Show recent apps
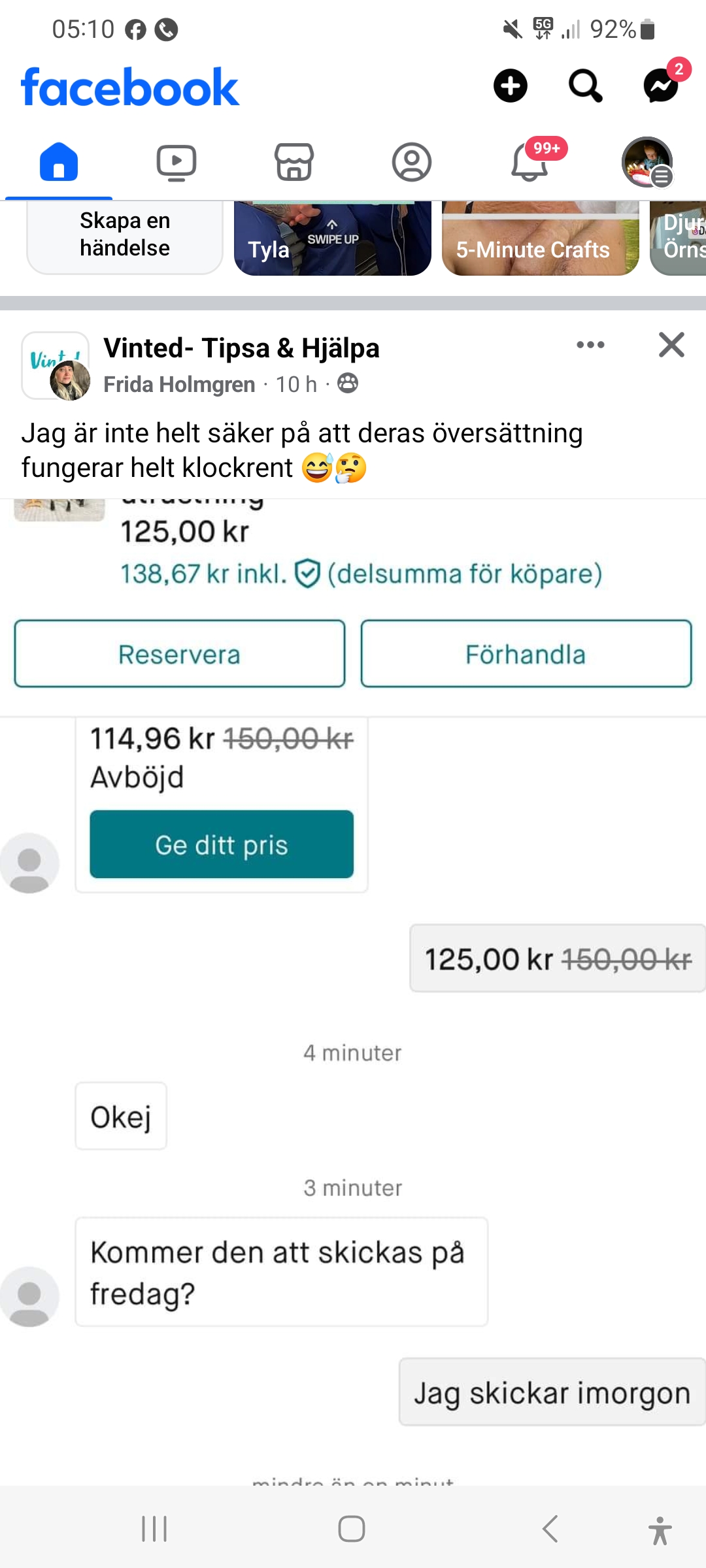This screenshot has height=1568, width=706. pyautogui.click(x=154, y=1529)
